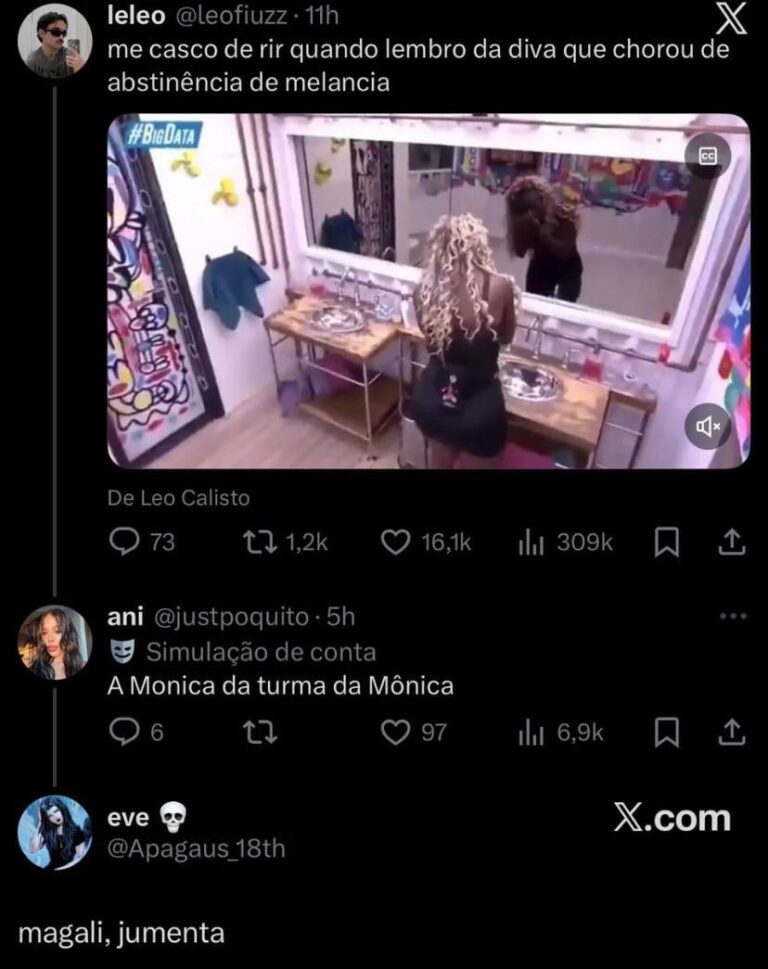Bookmark ani's reply

coord(667,733)
